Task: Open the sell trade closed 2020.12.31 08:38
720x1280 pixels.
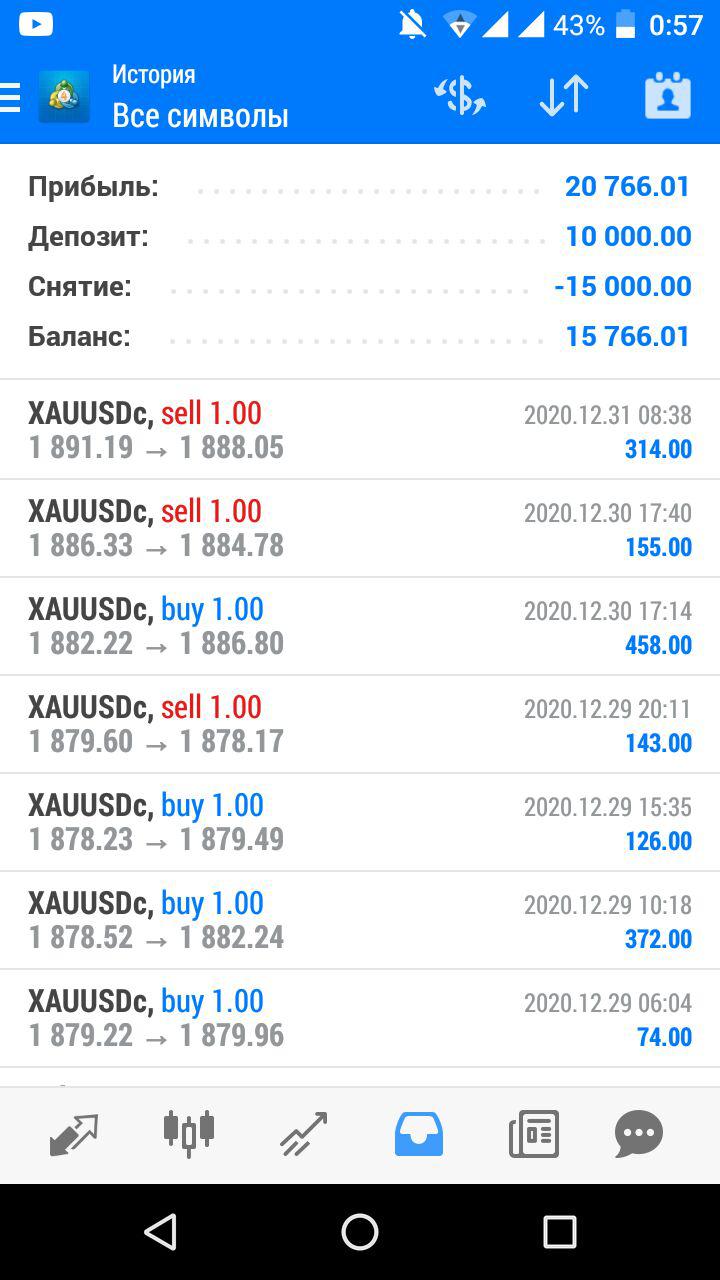Action: pyautogui.click(x=360, y=430)
